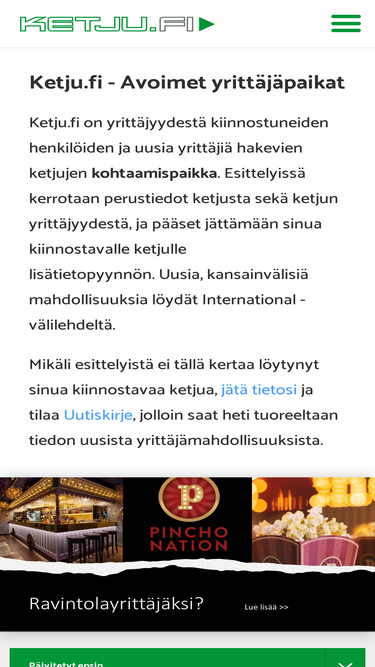This screenshot has height=667, width=375.
Task: Tap 'Lue lisää >>' on banner
Action: tap(266, 607)
